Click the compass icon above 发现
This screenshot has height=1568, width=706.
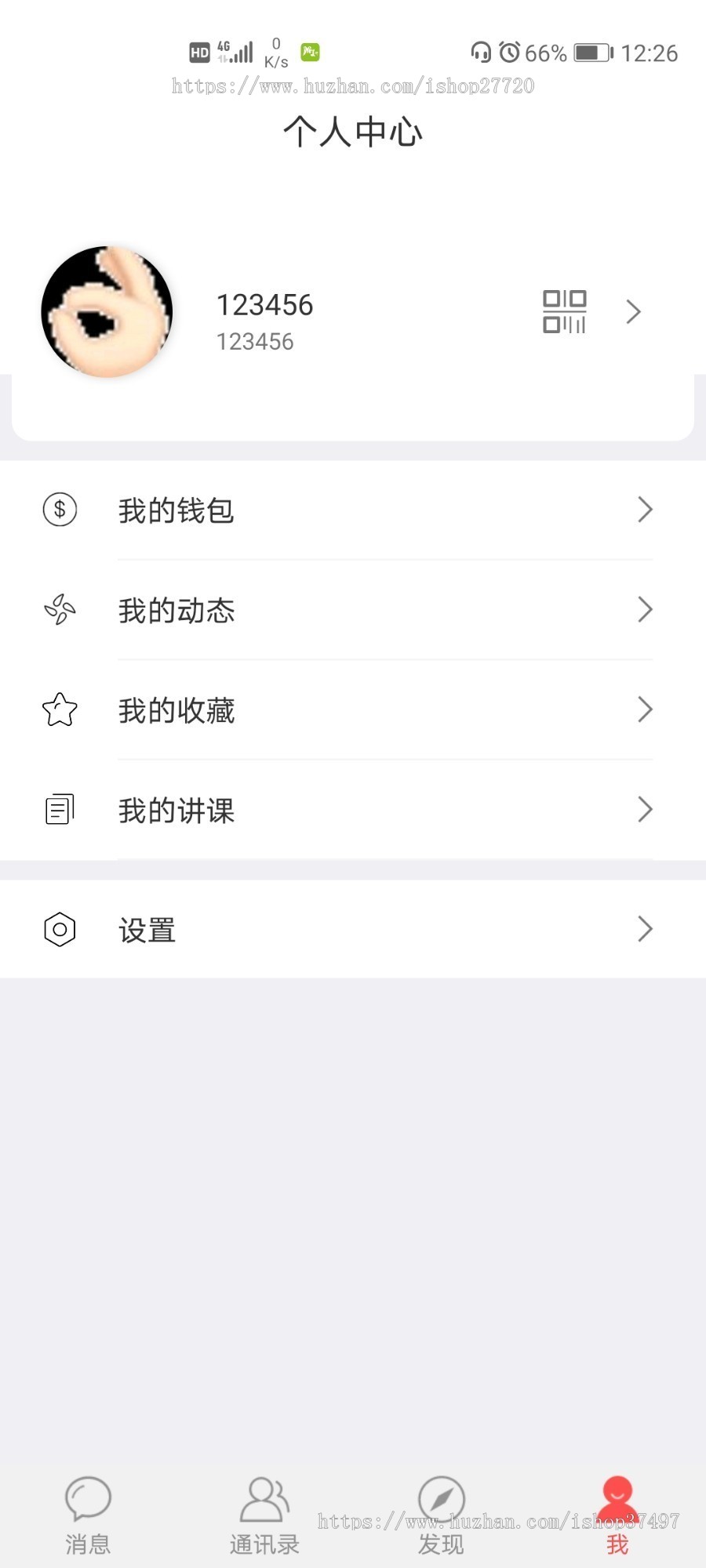coord(441,1497)
